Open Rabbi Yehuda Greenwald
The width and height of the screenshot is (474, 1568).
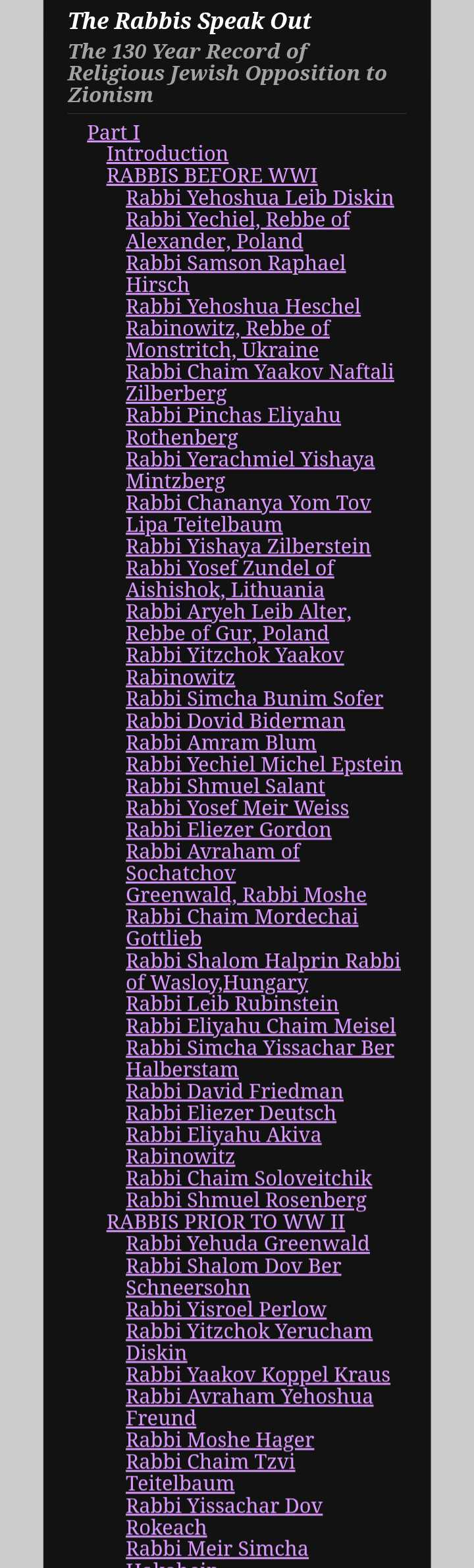(x=248, y=1244)
